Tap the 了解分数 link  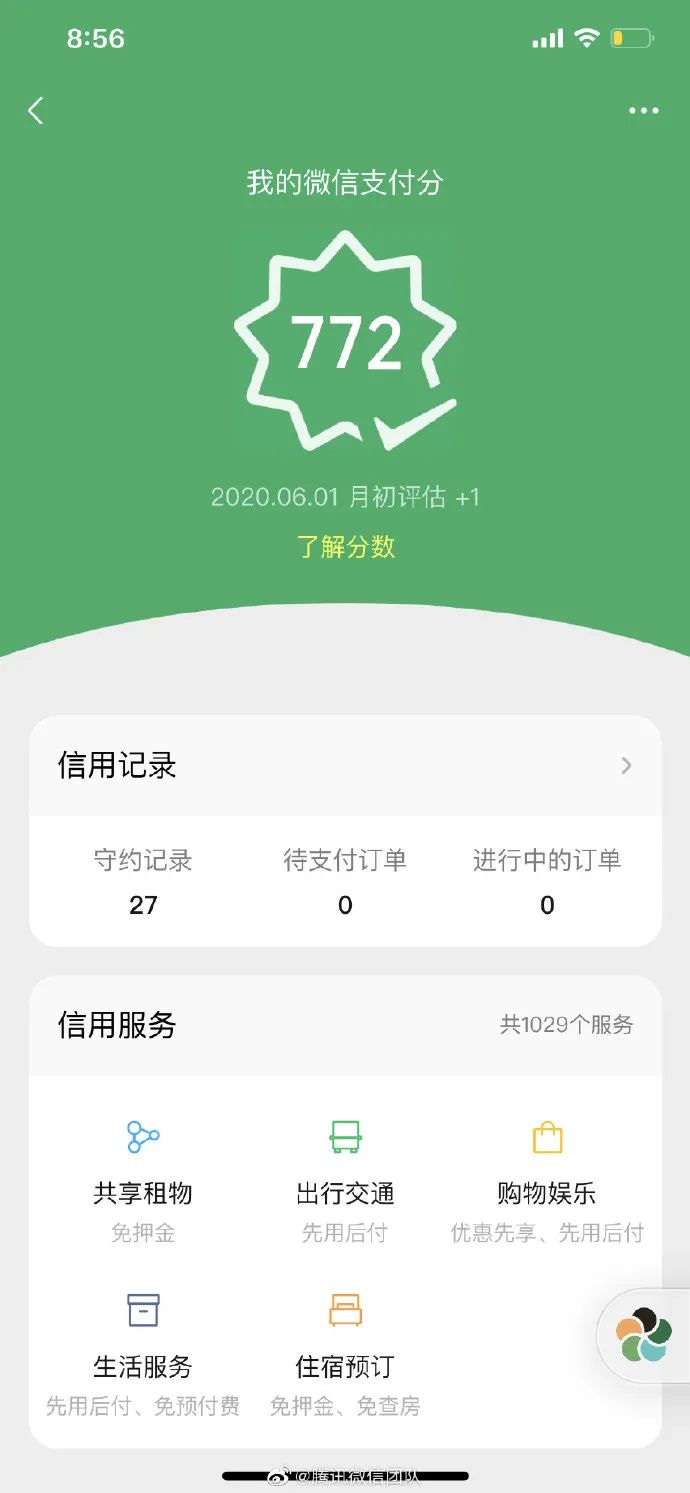(346, 547)
